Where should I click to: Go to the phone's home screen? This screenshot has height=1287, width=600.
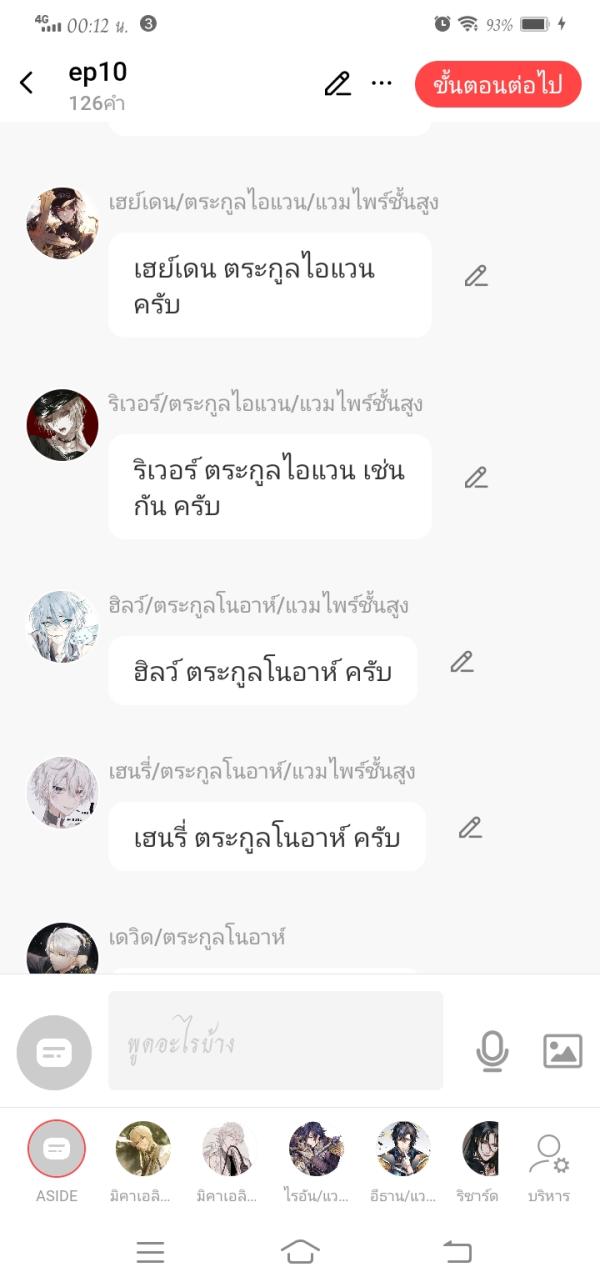click(x=300, y=1251)
